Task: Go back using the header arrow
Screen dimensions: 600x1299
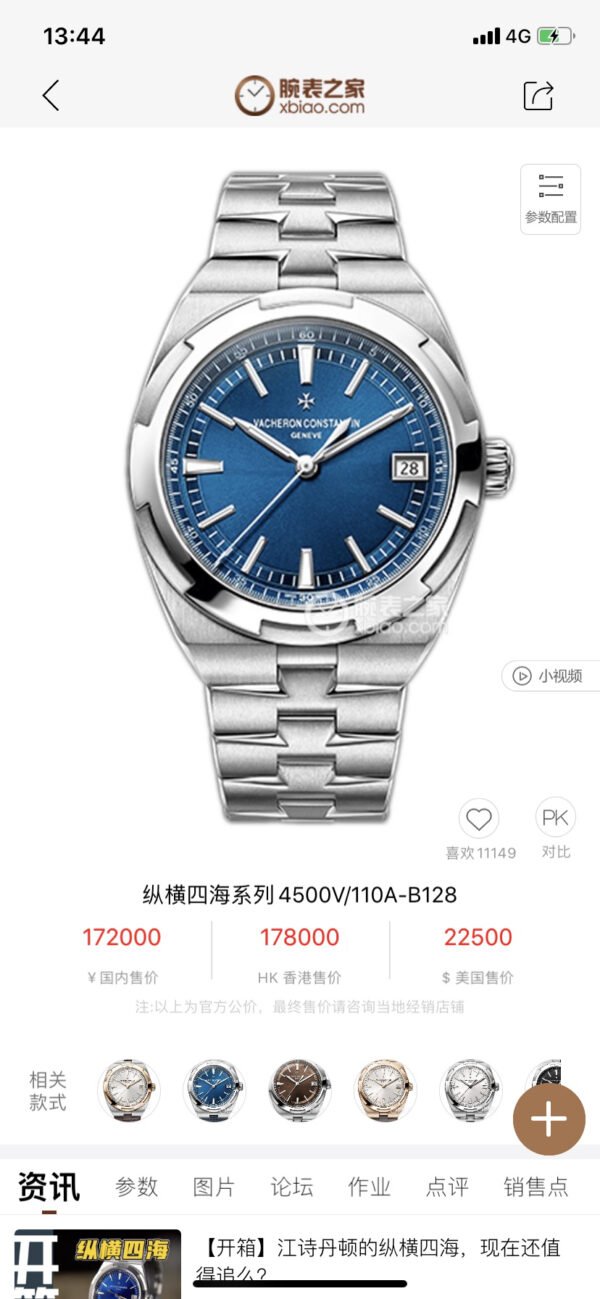Action: pos(51,95)
